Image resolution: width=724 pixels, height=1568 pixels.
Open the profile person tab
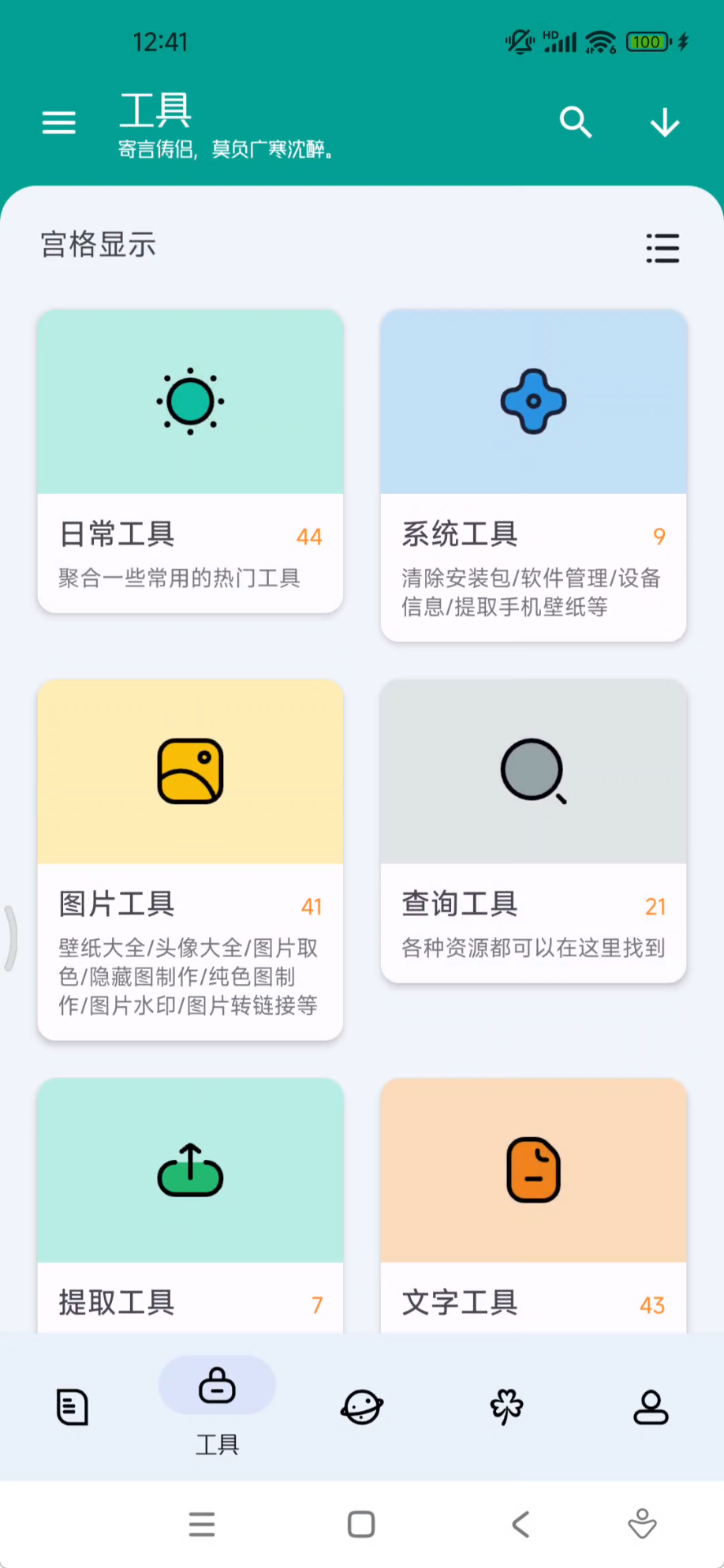pyautogui.click(x=651, y=1407)
